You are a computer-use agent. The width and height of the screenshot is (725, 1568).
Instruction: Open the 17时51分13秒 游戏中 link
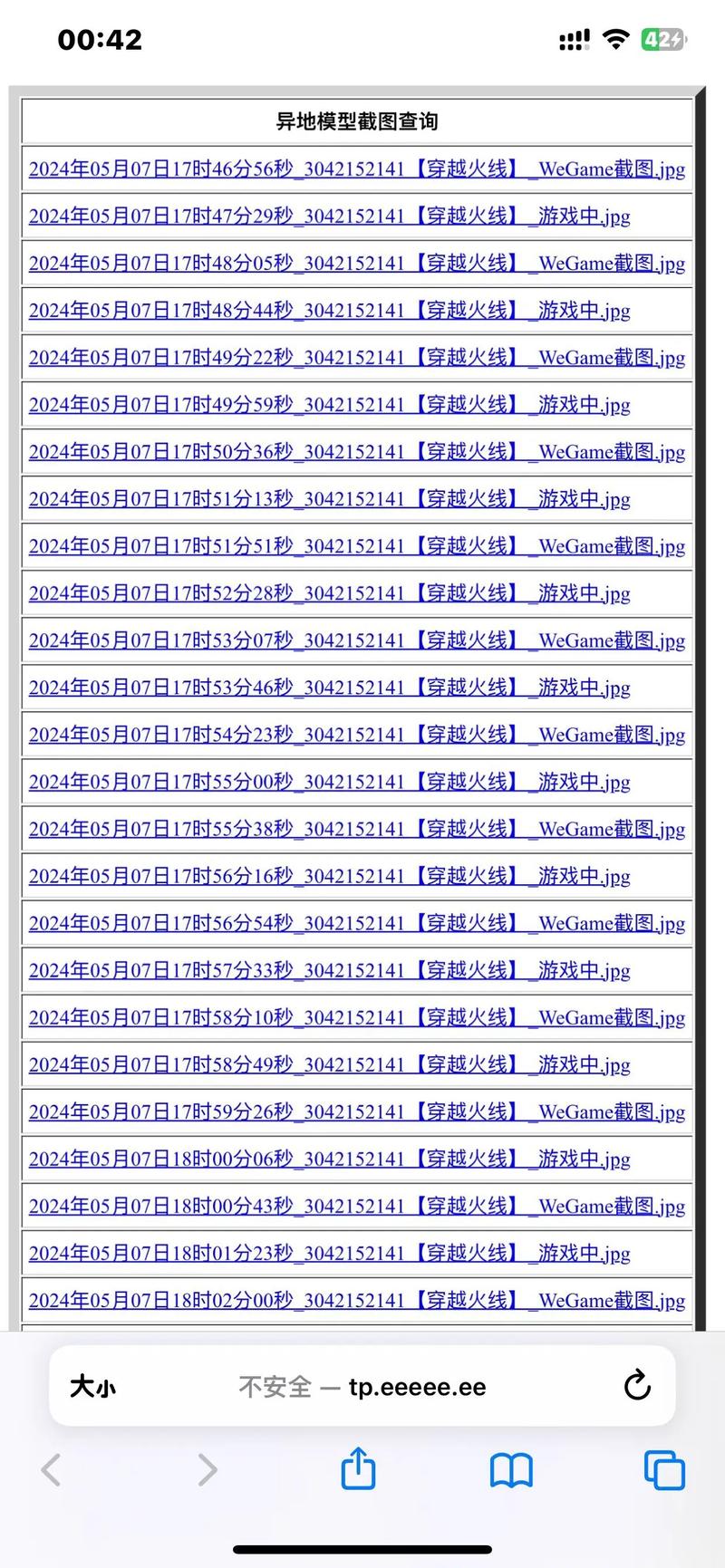click(x=330, y=498)
